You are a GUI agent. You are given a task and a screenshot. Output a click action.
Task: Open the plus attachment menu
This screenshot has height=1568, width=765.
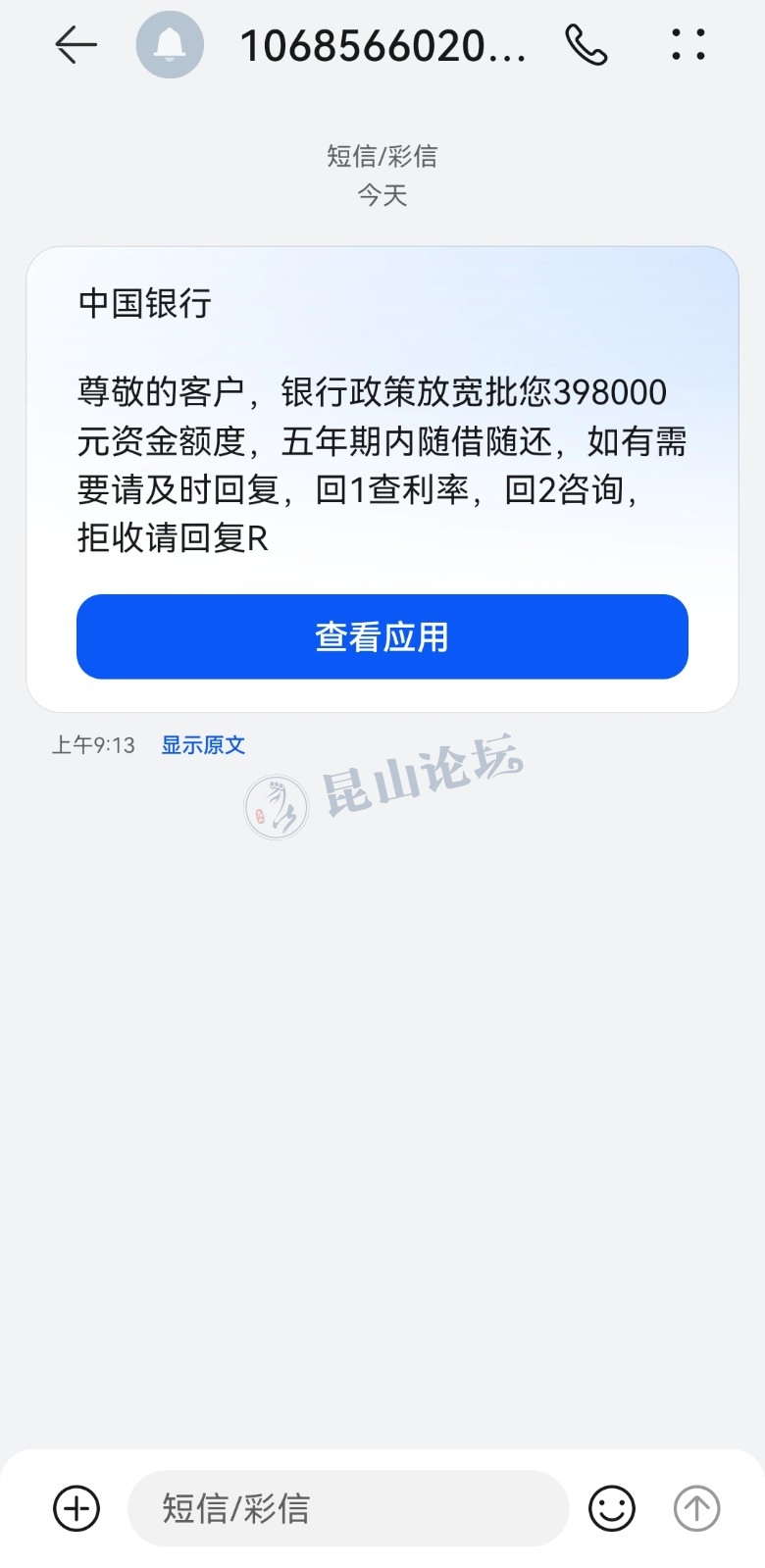pos(76,1508)
